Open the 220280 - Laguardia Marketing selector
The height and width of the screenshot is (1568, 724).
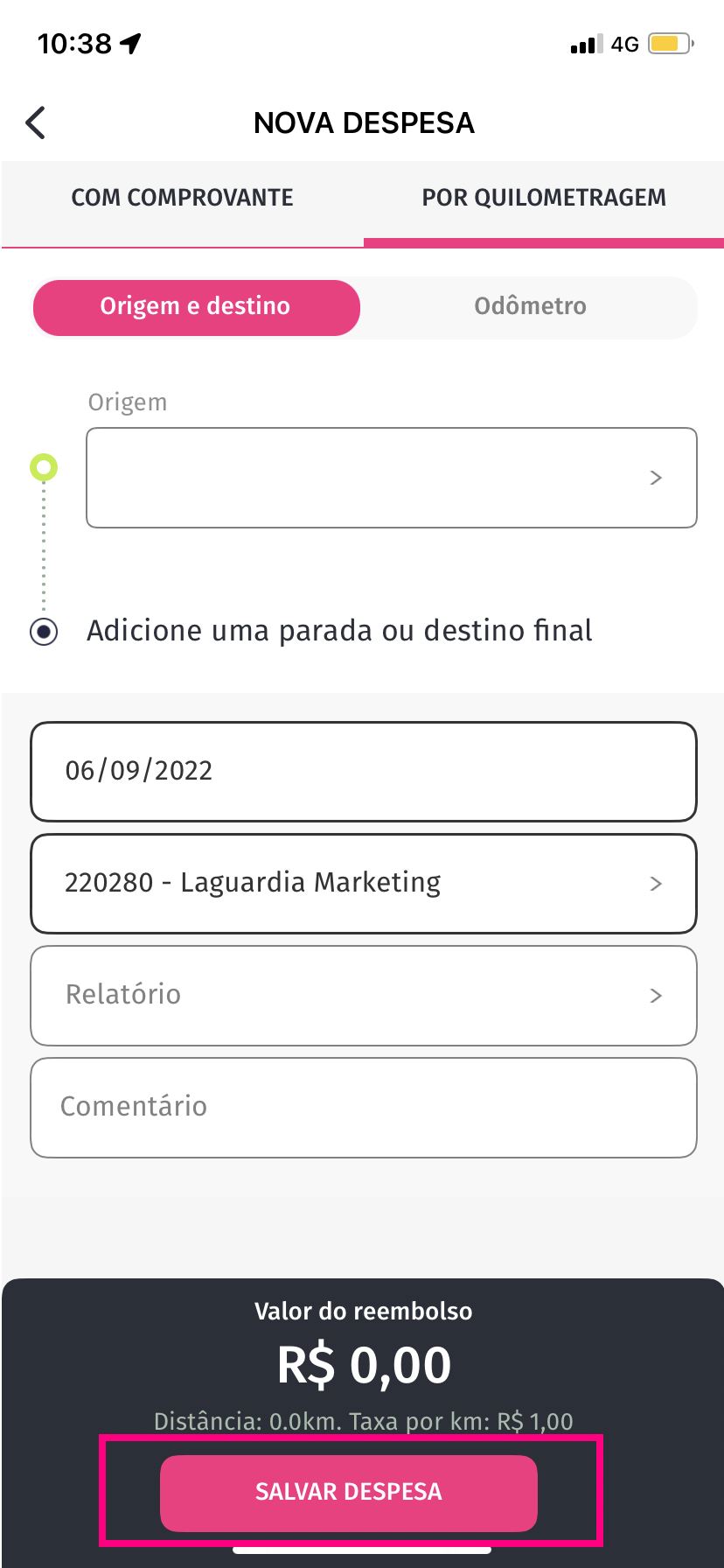363,883
